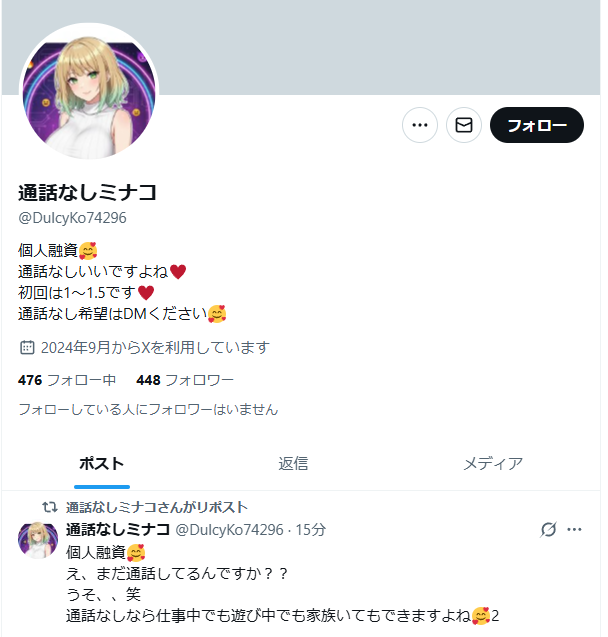Open the 476 フォロー中 following list

[x=67, y=380]
